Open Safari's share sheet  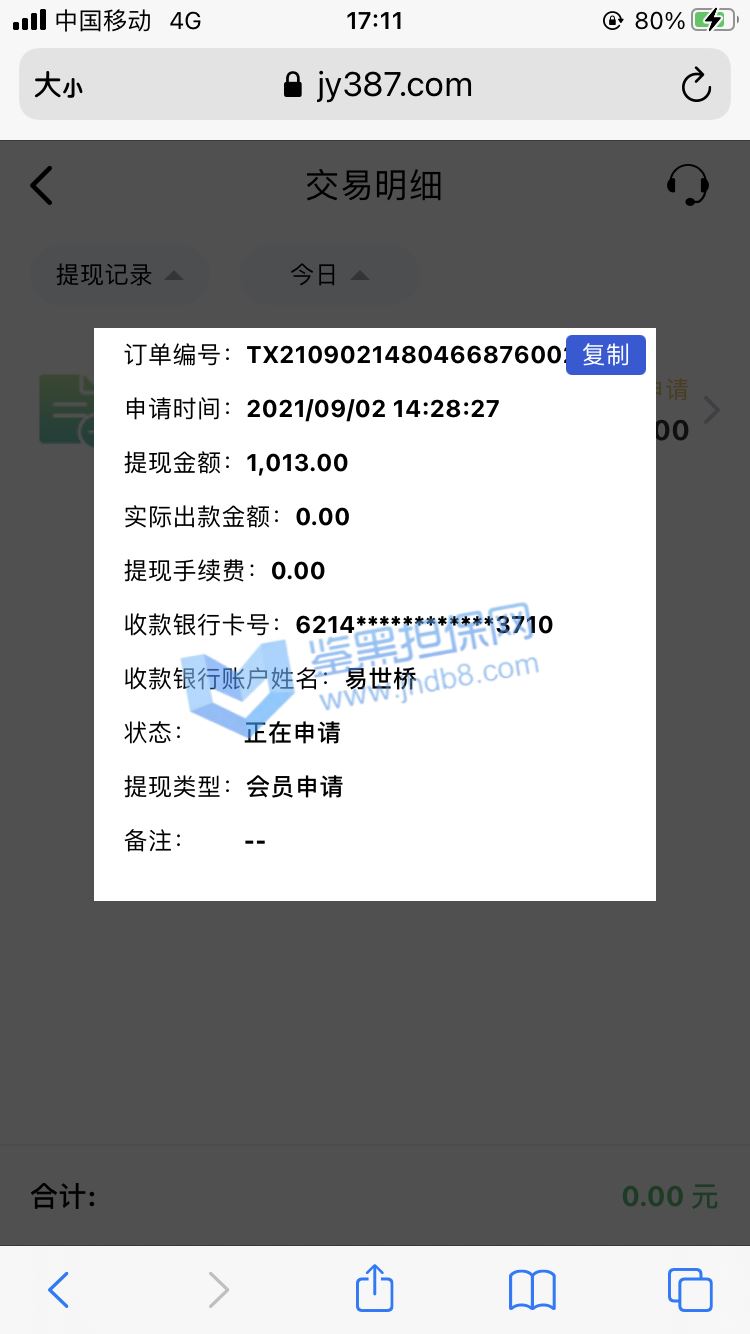coord(375,1288)
